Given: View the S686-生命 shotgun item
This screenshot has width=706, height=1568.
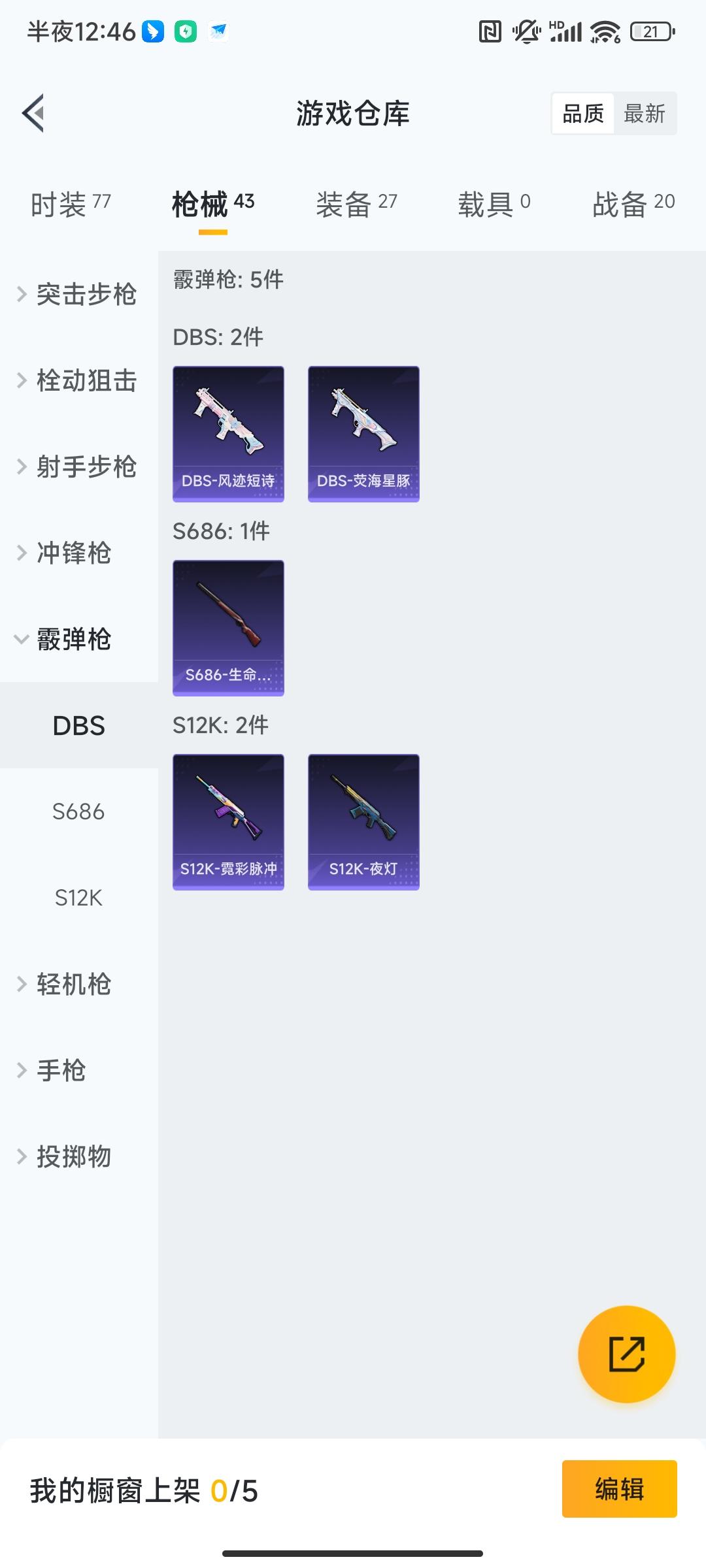Looking at the screenshot, I should (x=228, y=627).
